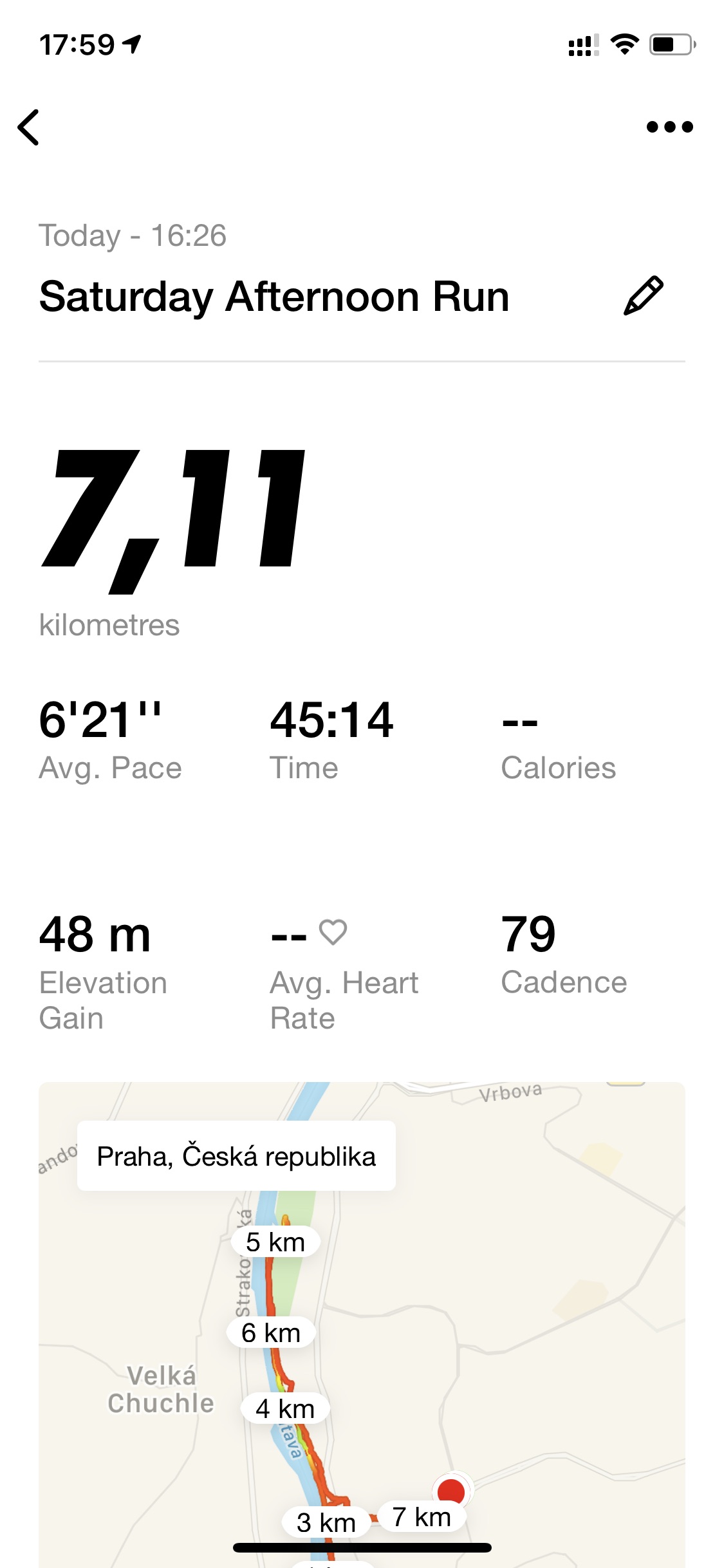Open the three-dot overflow menu
The width and height of the screenshot is (724, 1568).
point(669,127)
